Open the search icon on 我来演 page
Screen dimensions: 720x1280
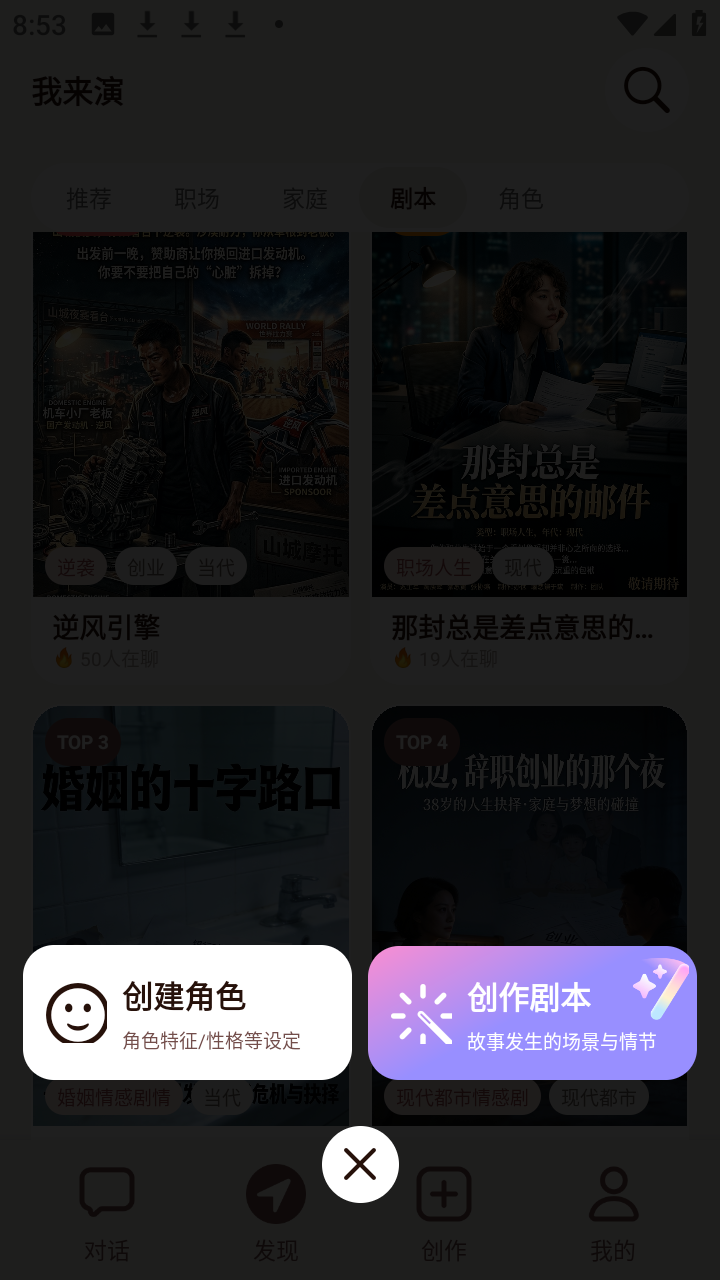pyautogui.click(x=647, y=90)
